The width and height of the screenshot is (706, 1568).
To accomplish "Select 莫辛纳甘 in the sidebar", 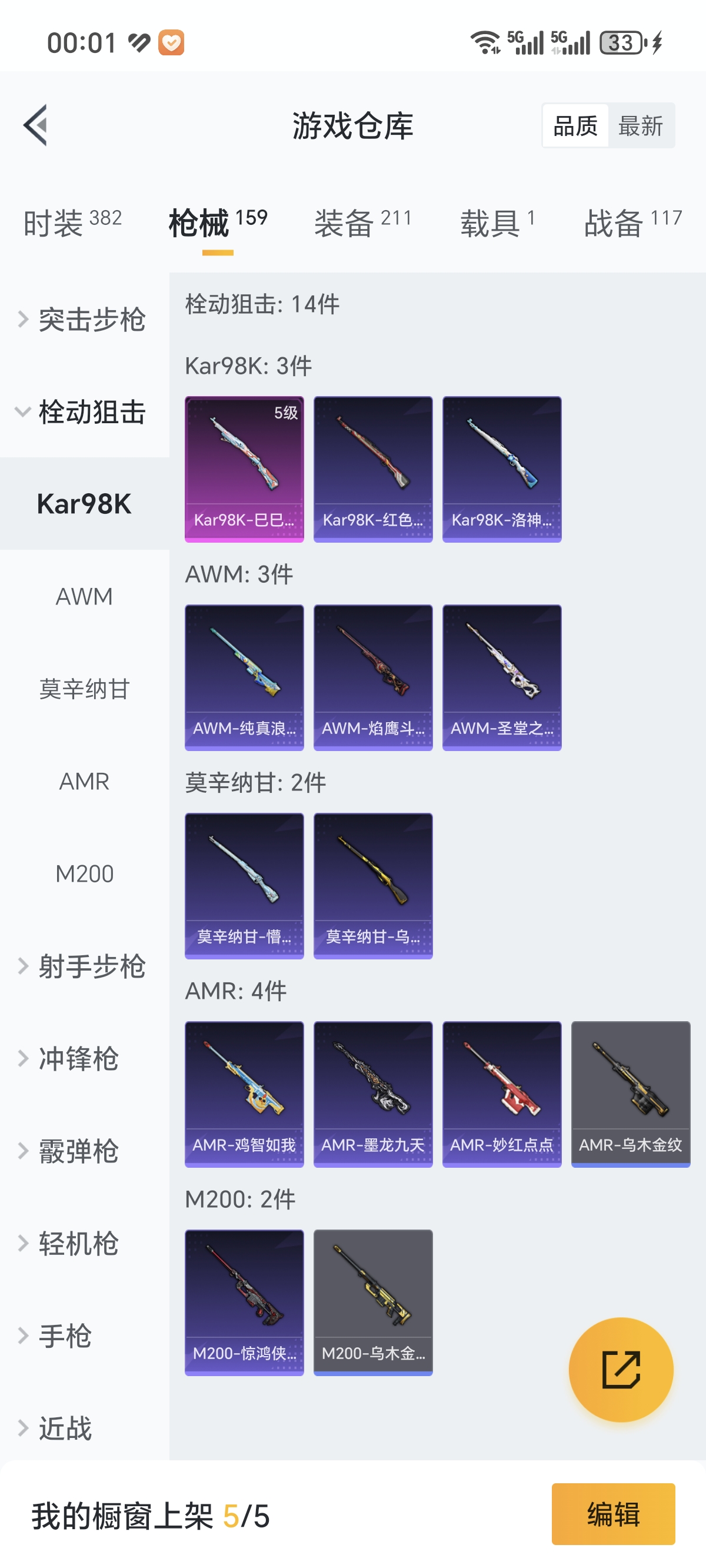I will pos(84,689).
